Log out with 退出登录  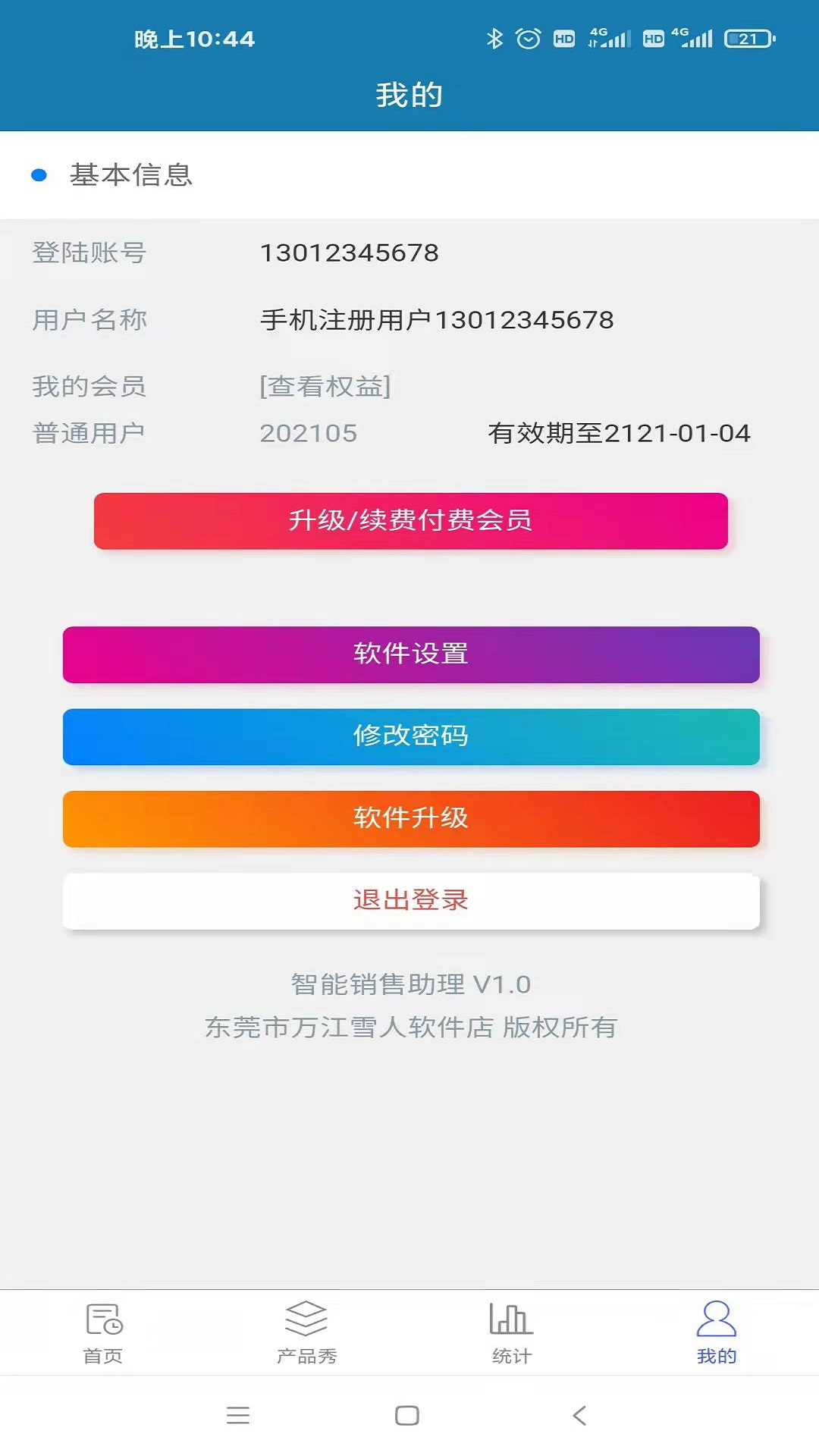pyautogui.click(x=410, y=901)
